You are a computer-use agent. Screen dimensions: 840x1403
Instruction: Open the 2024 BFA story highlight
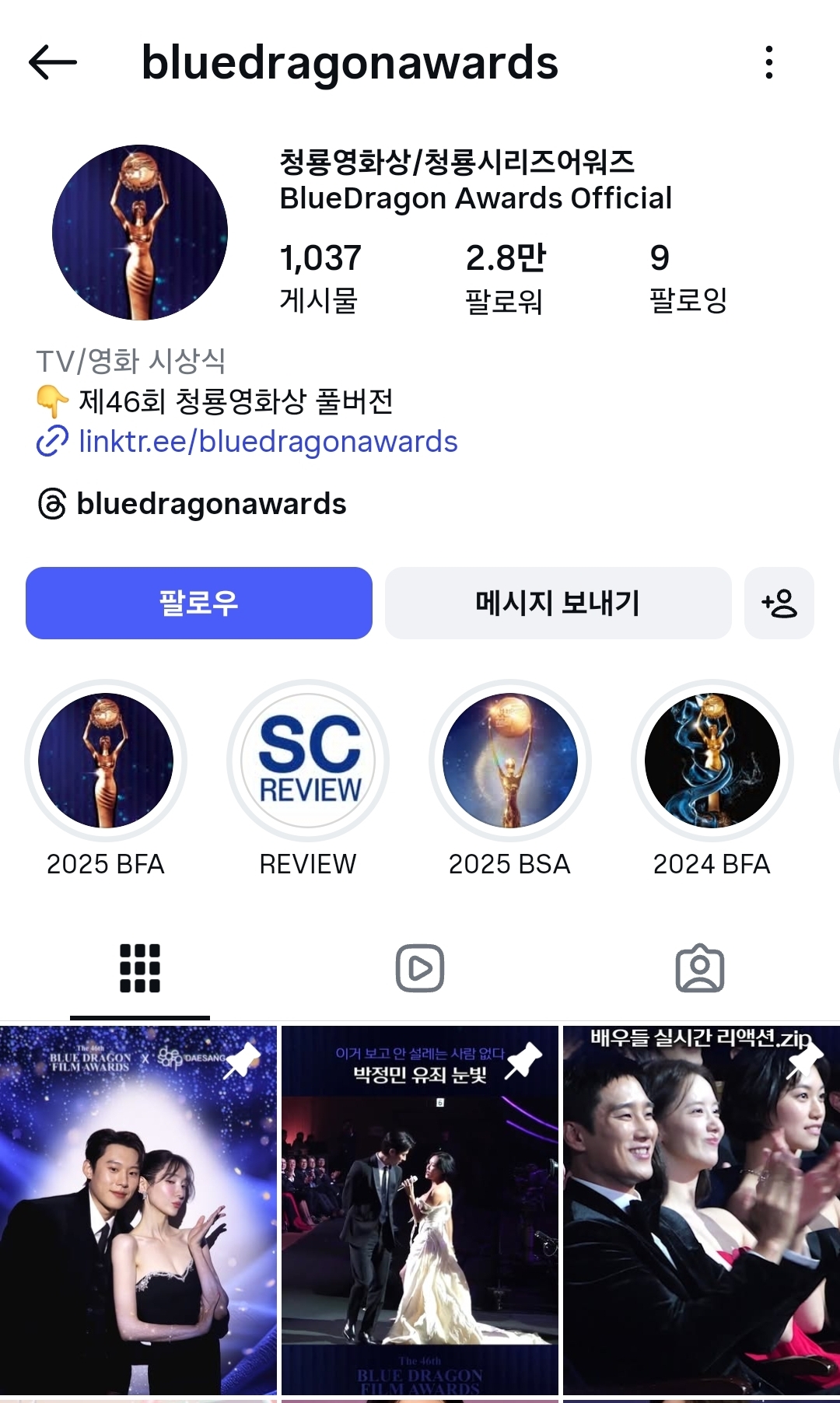(x=712, y=761)
